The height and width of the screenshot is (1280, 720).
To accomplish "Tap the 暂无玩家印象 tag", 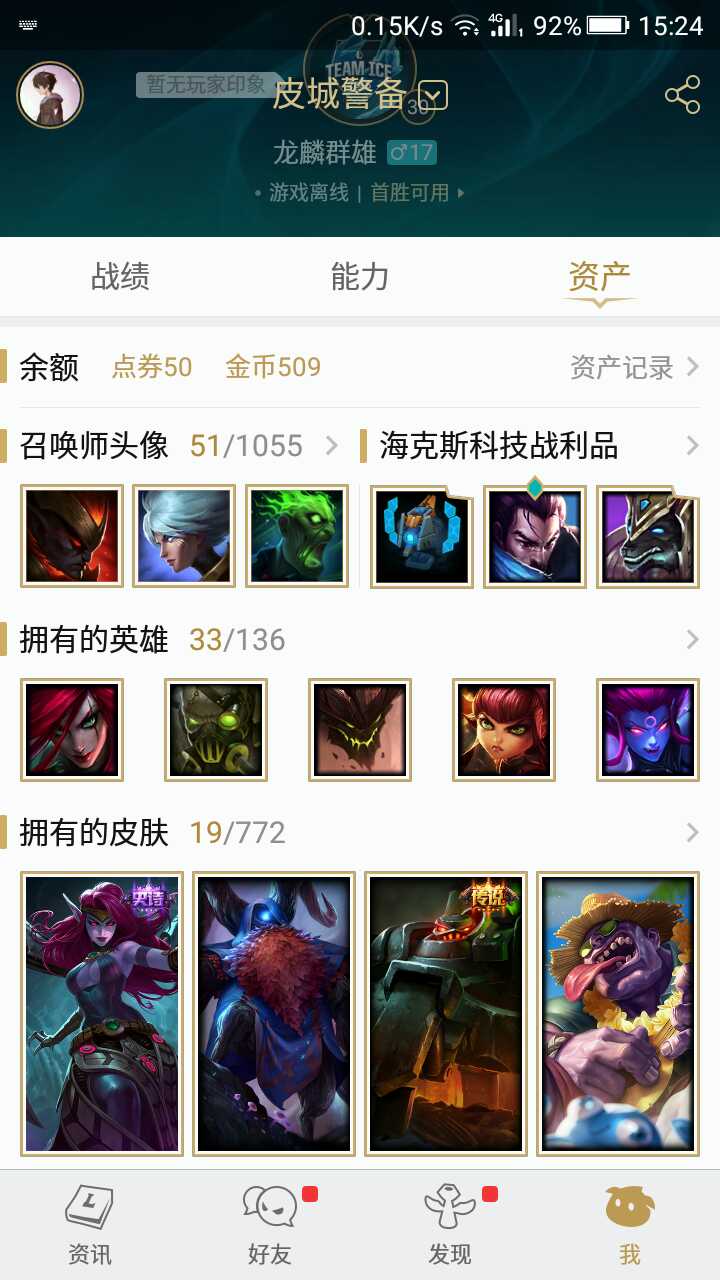I will pyautogui.click(x=206, y=85).
